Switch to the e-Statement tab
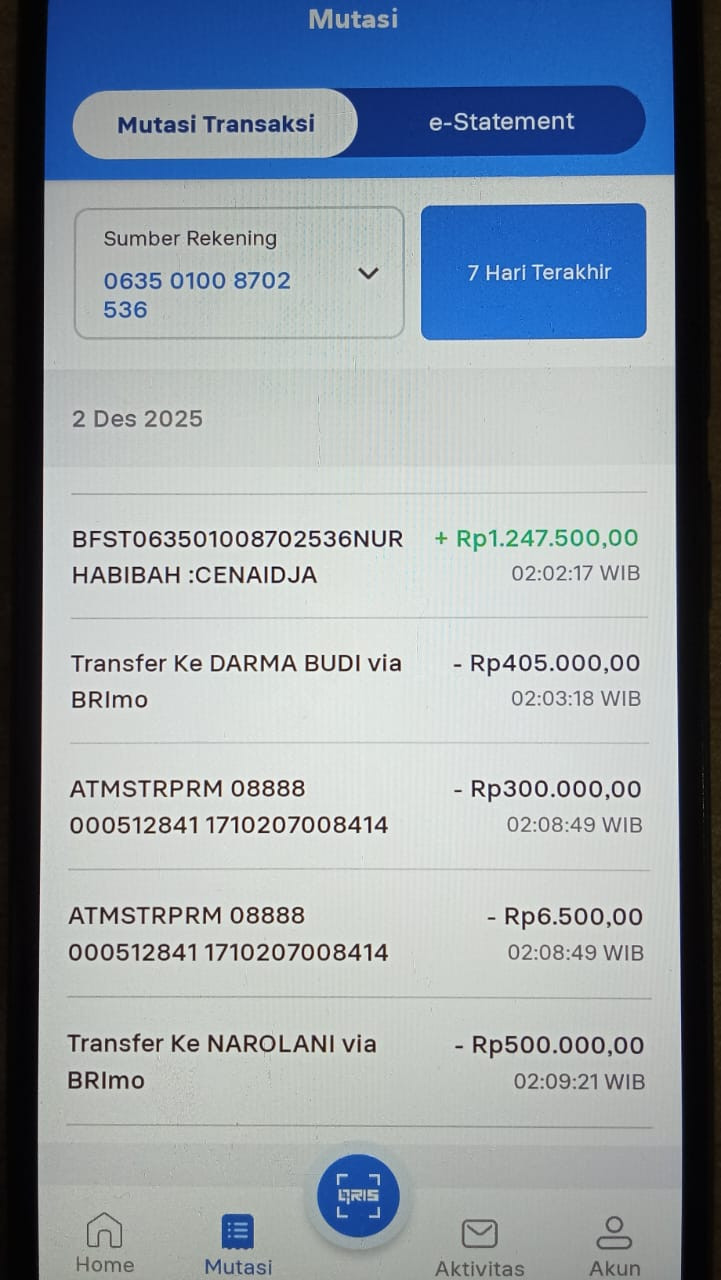 (501, 122)
